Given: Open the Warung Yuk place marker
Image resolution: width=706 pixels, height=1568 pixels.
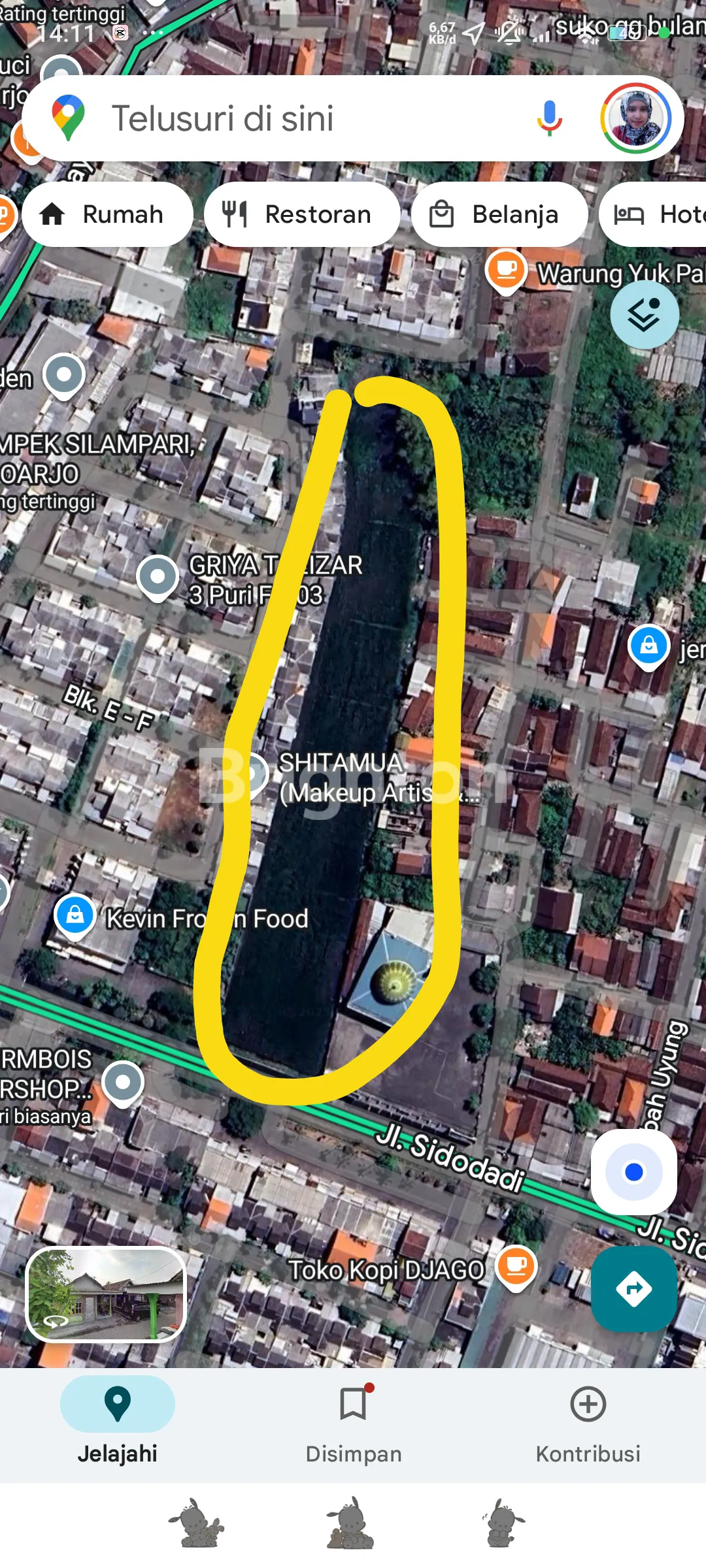Looking at the screenshot, I should (x=507, y=269).
